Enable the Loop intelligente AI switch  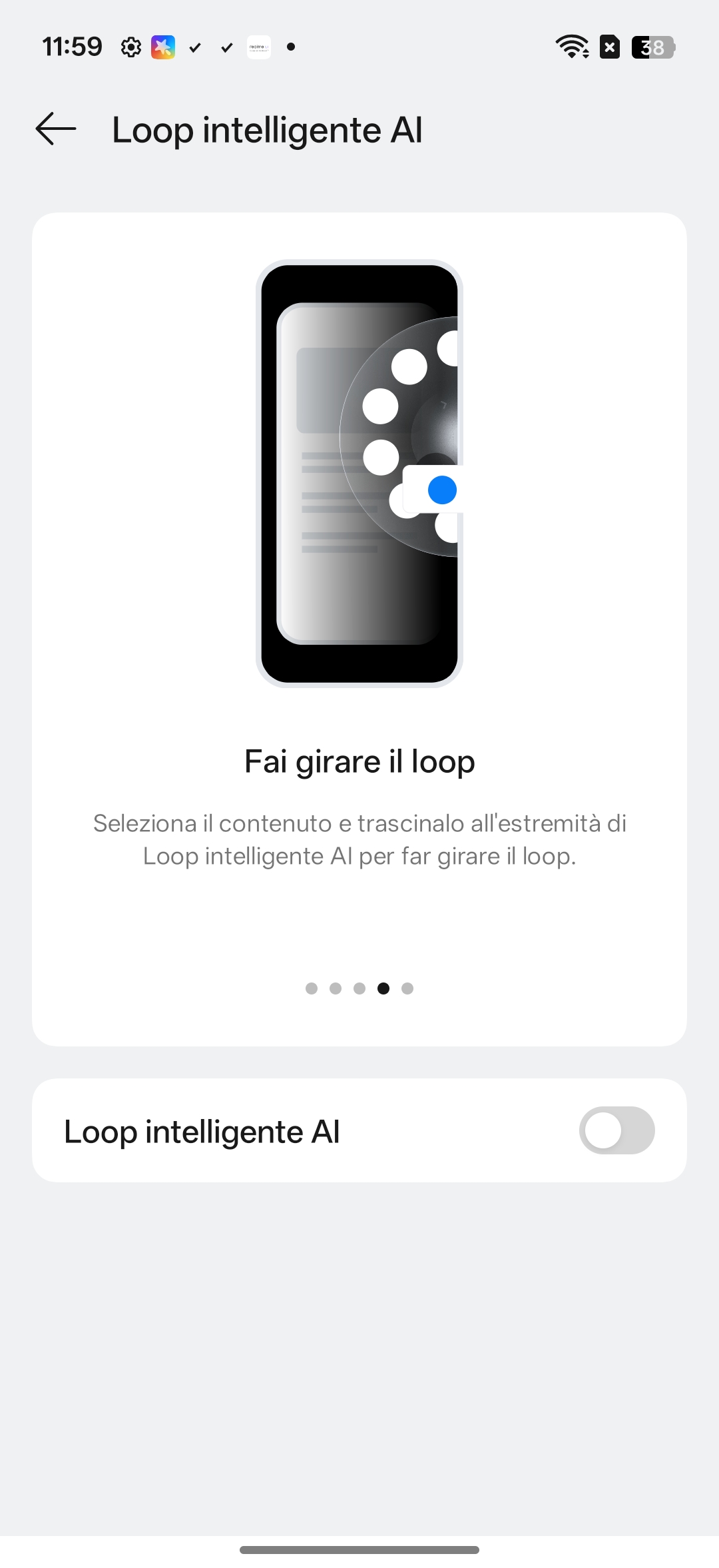(x=616, y=1130)
